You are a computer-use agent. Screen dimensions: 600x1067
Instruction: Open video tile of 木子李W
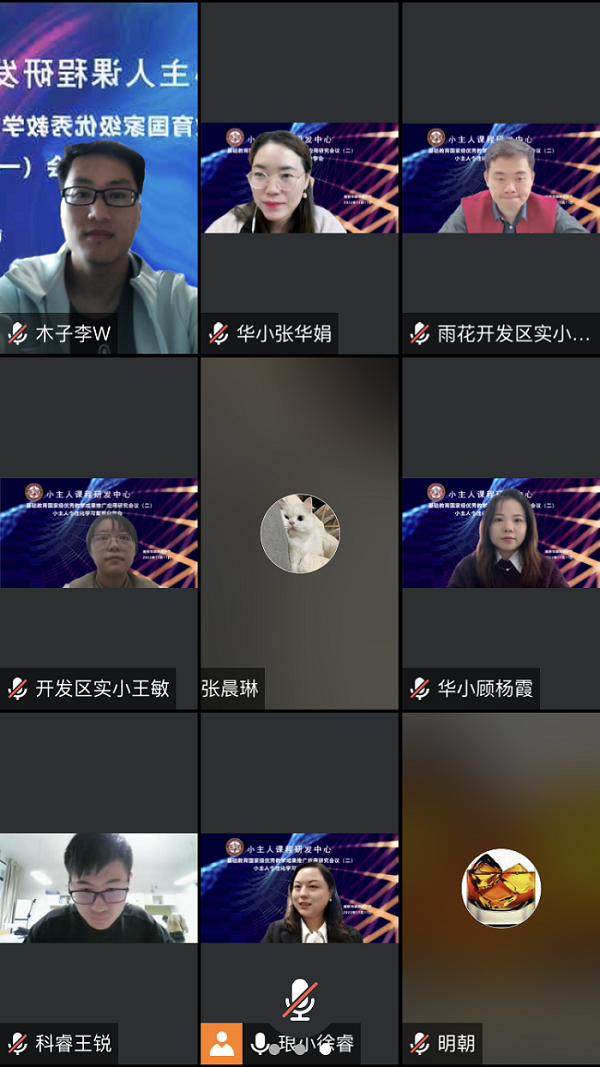point(98,180)
